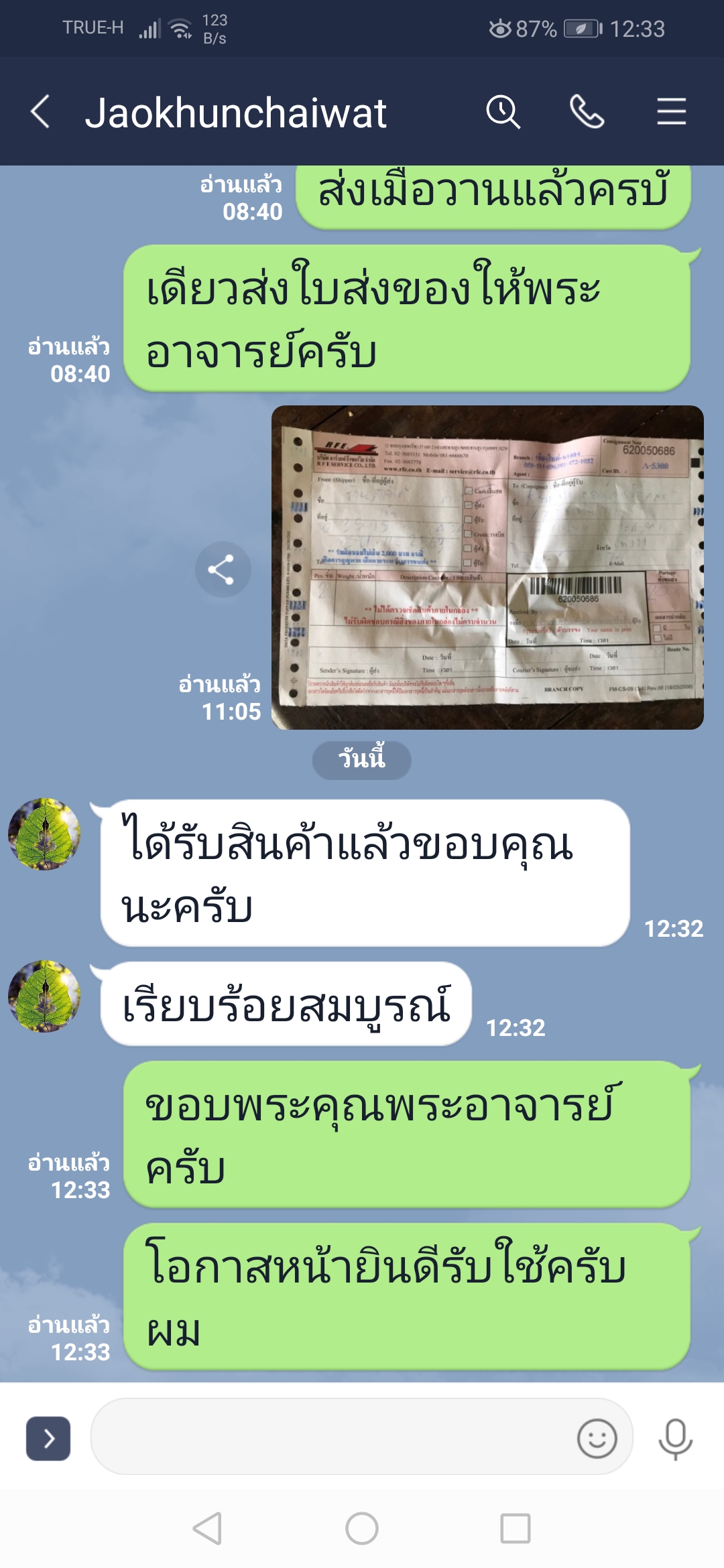Focus the message input field
This screenshot has width=724, height=1568.
(328, 1437)
